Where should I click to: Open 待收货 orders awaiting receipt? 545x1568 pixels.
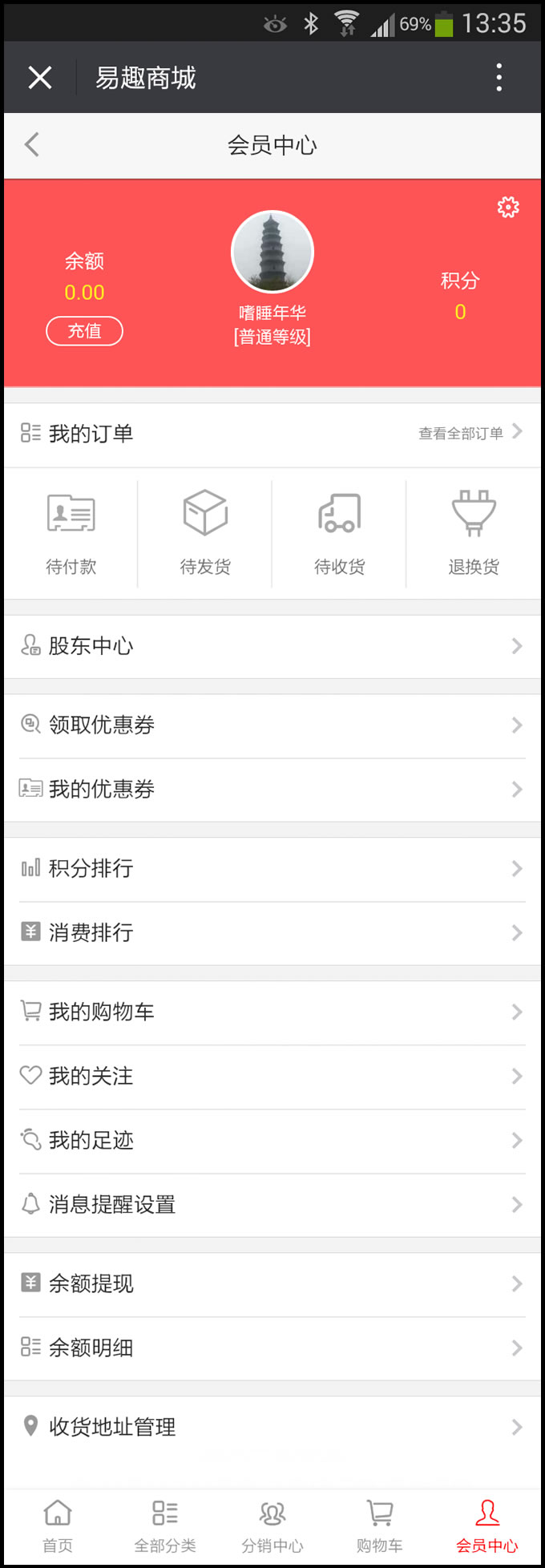[x=340, y=532]
